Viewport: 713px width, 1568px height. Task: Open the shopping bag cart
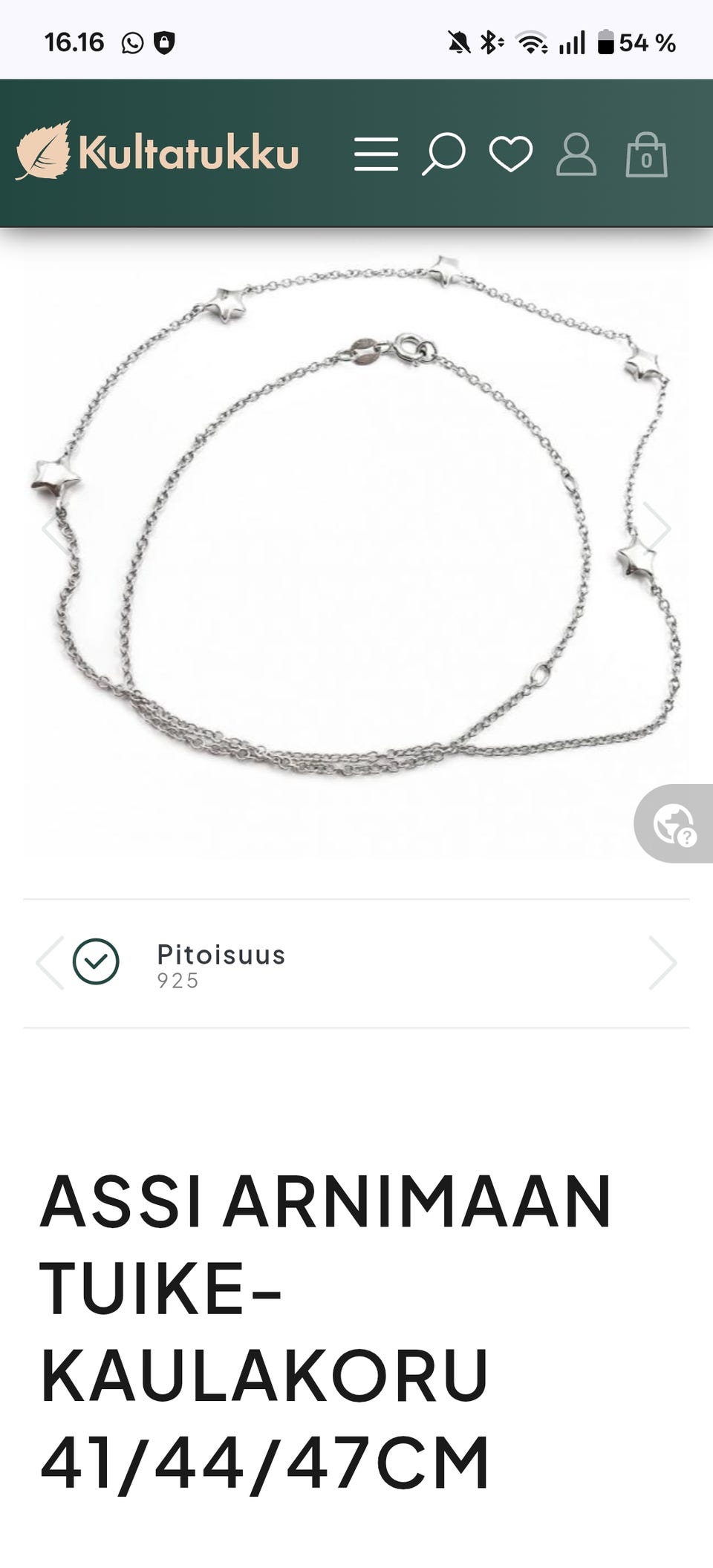[x=646, y=154]
